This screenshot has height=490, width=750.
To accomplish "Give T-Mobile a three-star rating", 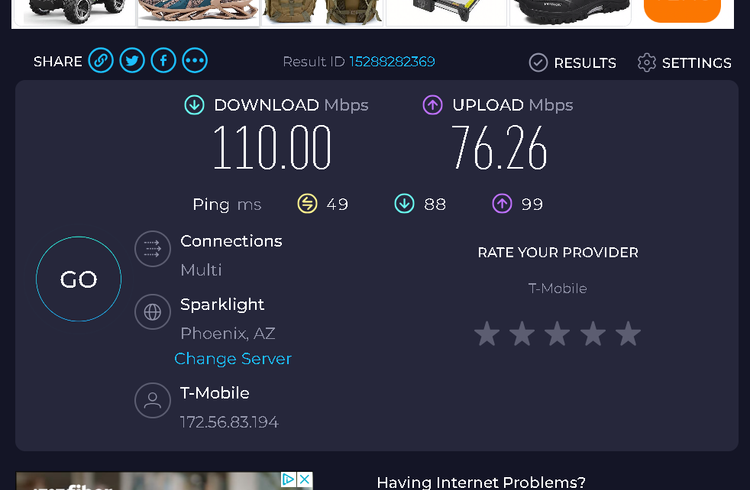I will (558, 333).
